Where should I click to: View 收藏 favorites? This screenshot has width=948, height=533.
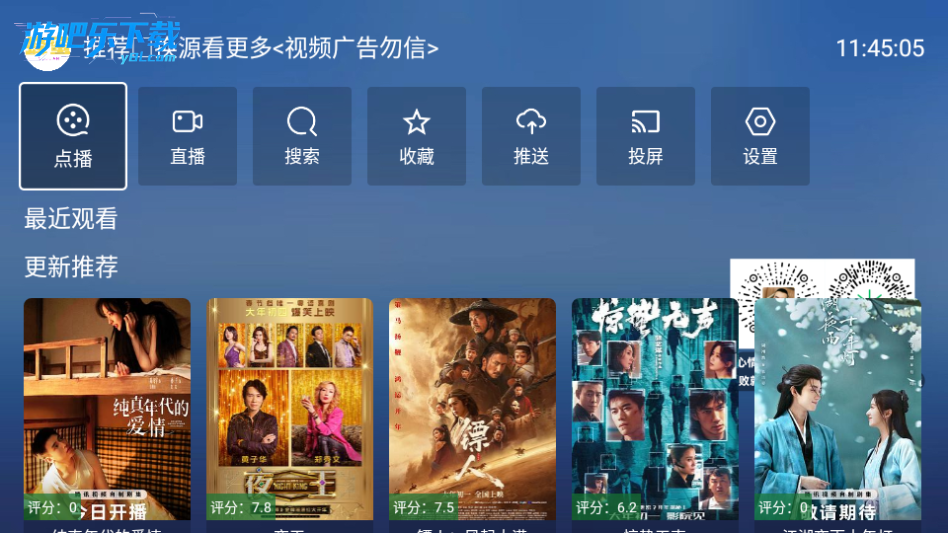[x=416, y=136]
